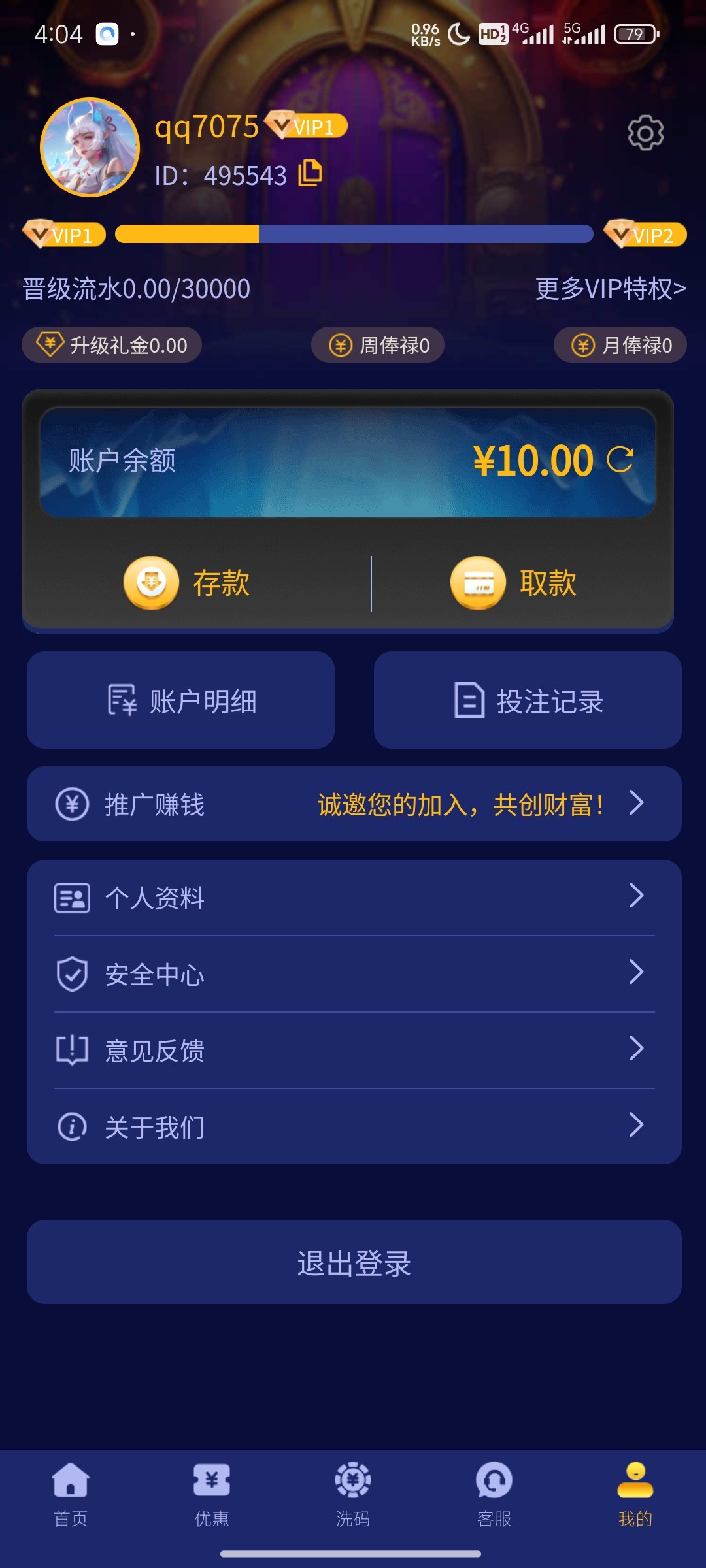
Task: Tap the 月俸禄 chip
Action: [620, 345]
